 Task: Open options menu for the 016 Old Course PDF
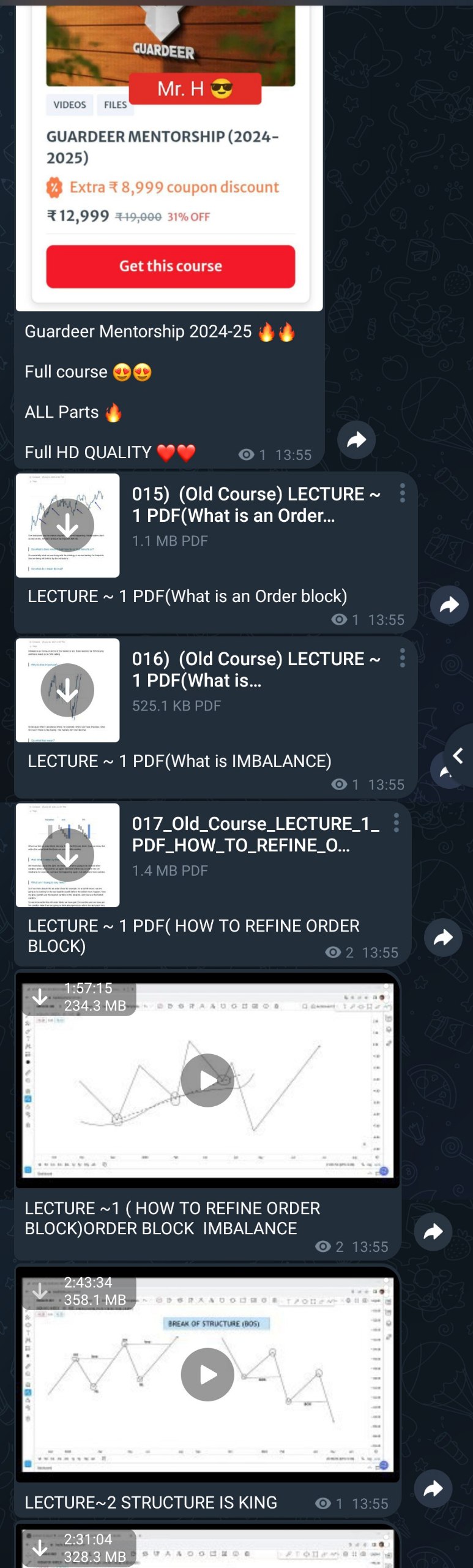coord(402,657)
